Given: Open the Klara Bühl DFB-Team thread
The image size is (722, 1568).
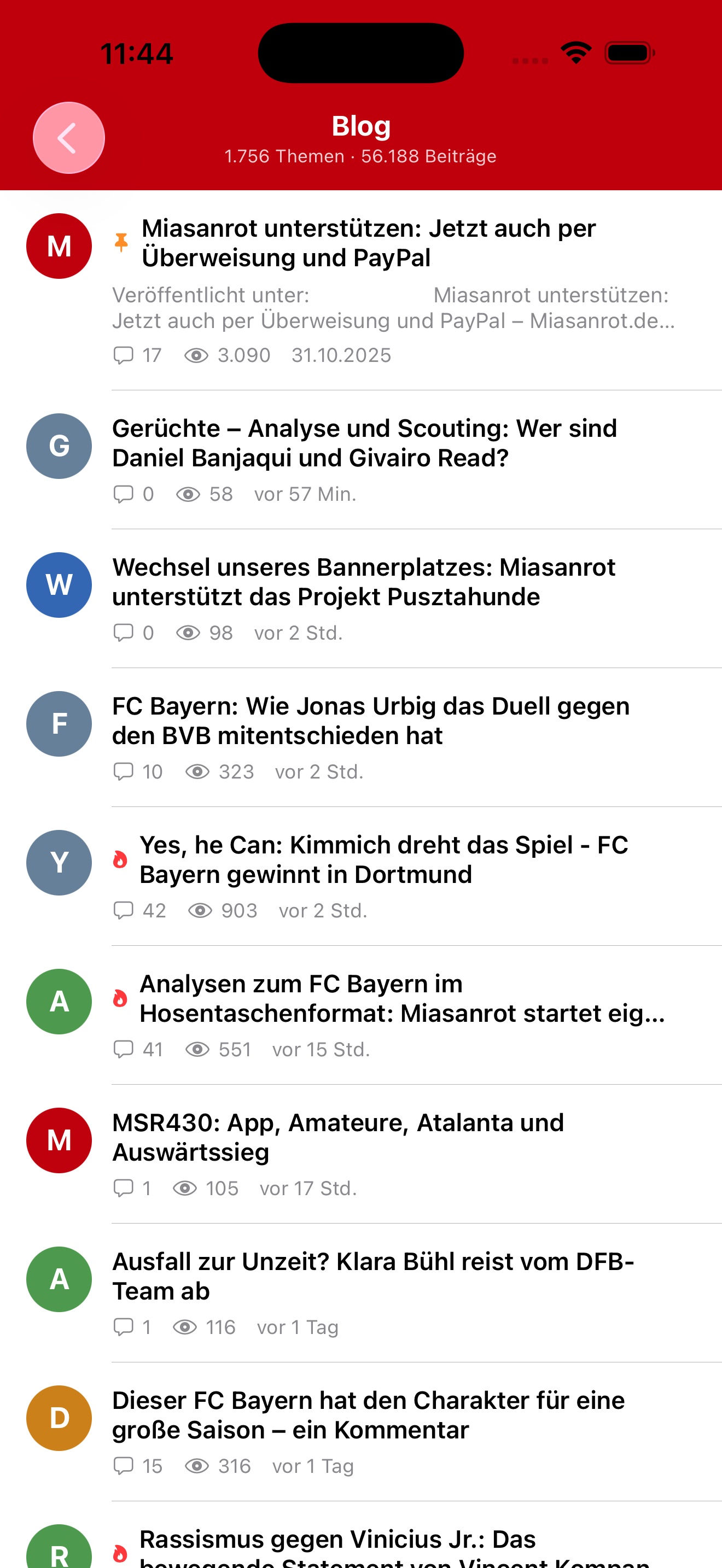Looking at the screenshot, I should (x=372, y=1276).
